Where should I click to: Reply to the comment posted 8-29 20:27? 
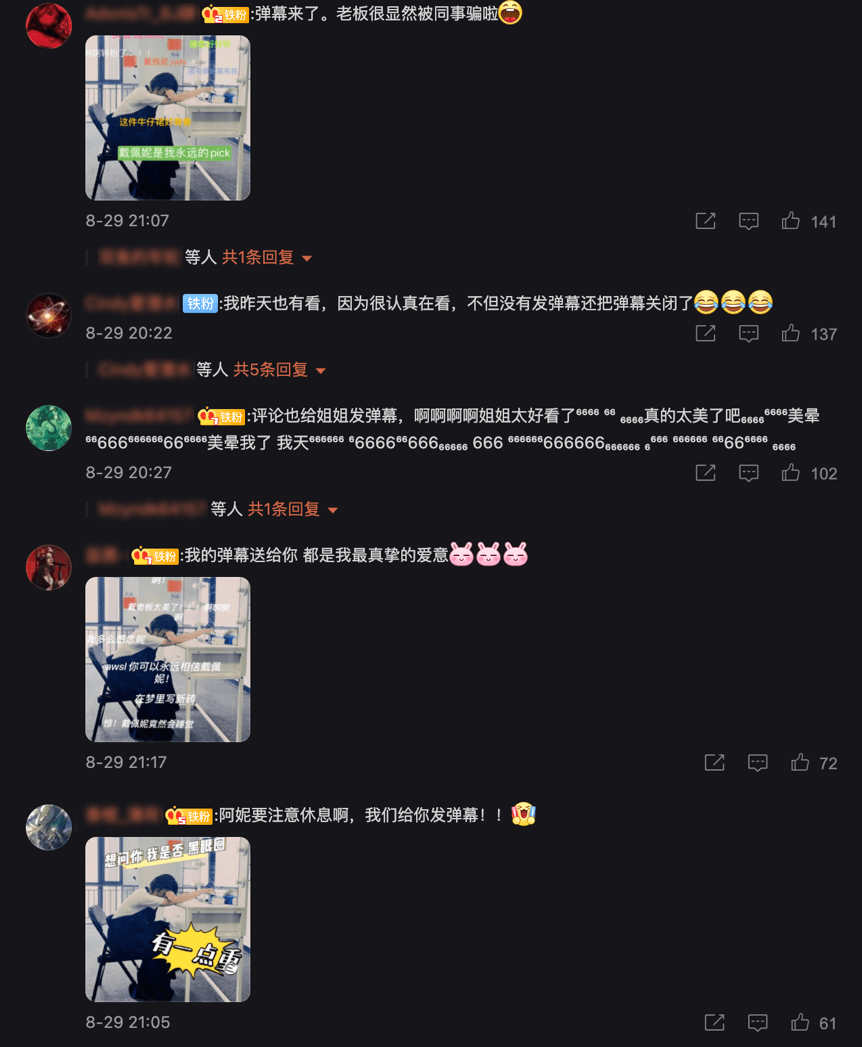[748, 473]
